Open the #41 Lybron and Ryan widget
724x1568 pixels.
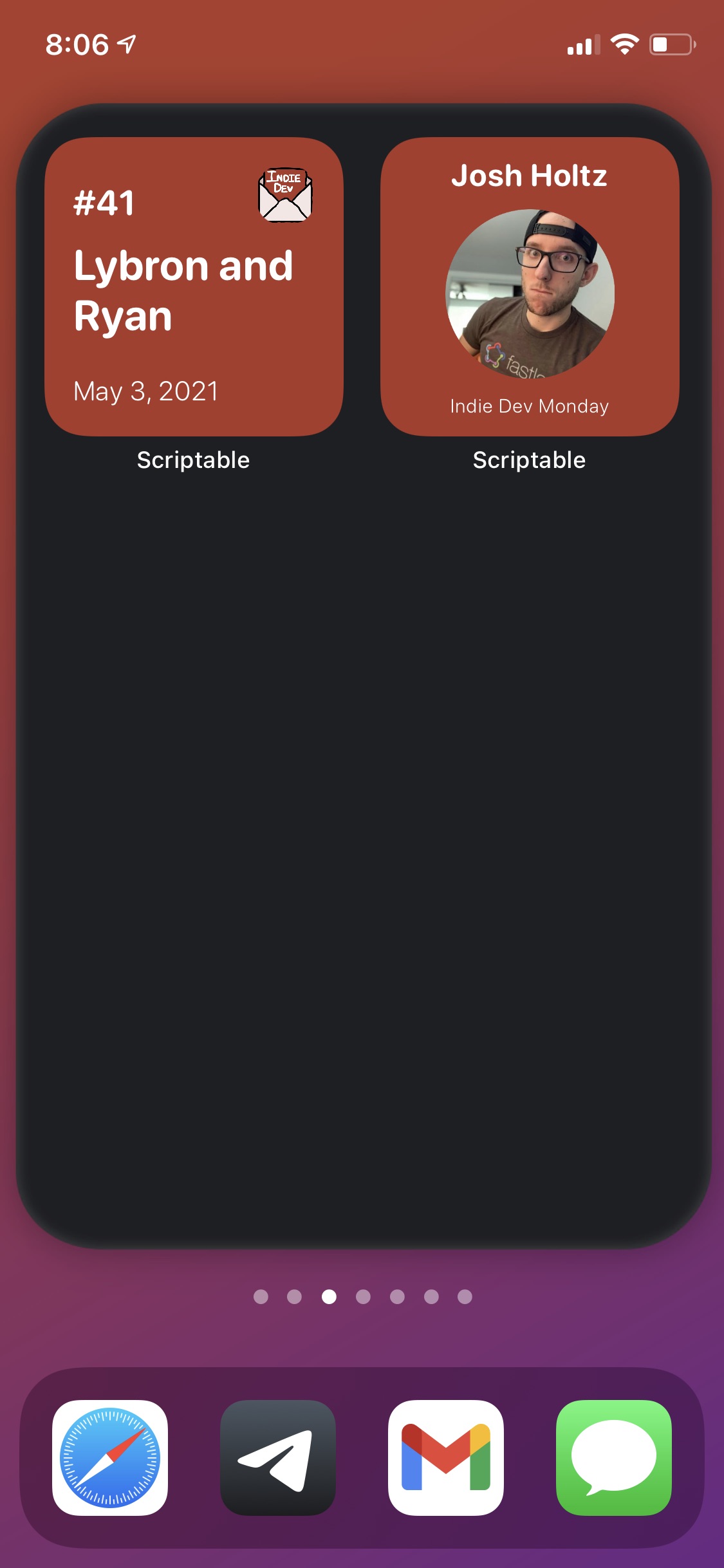coord(194,286)
